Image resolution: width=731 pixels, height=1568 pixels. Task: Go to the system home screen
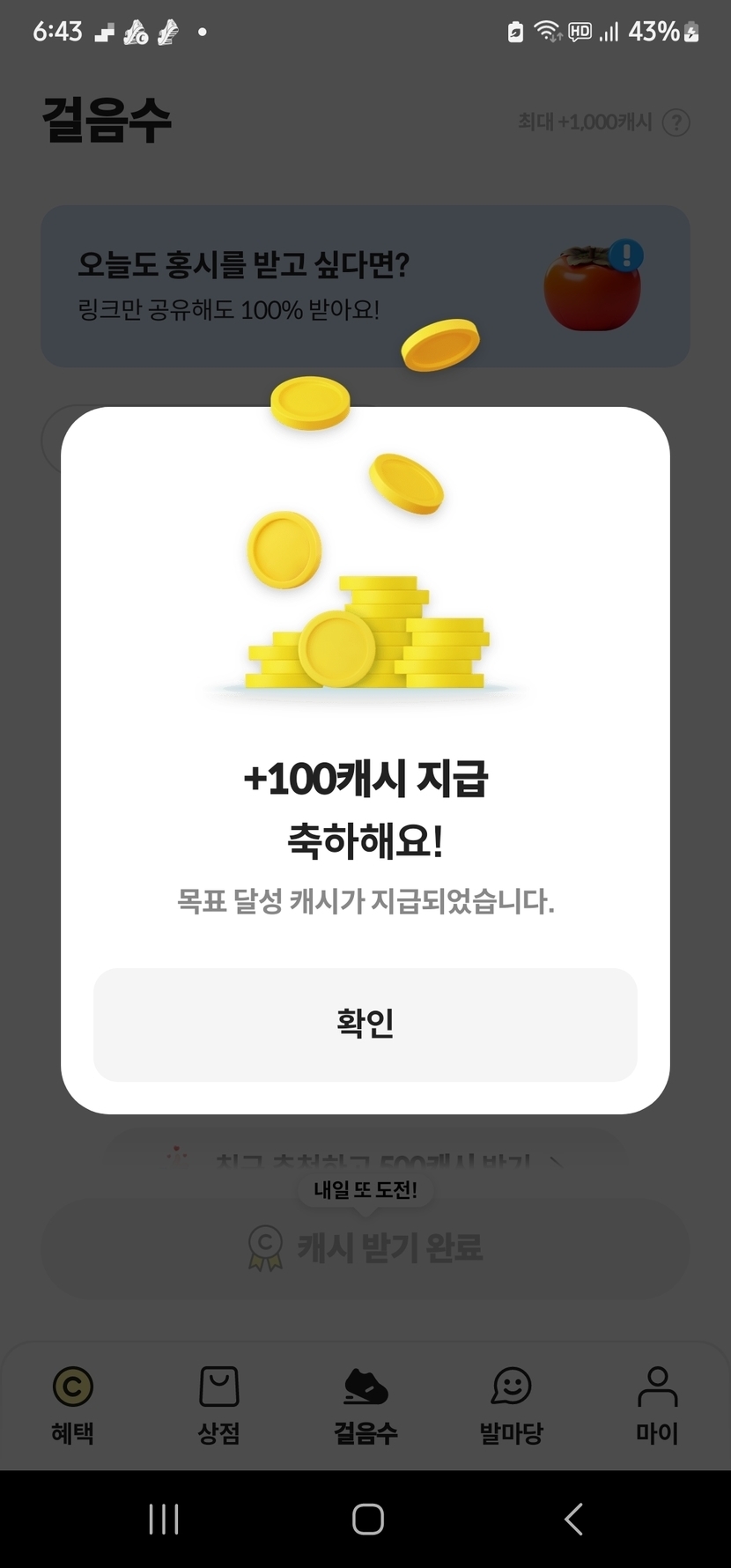(367, 1519)
